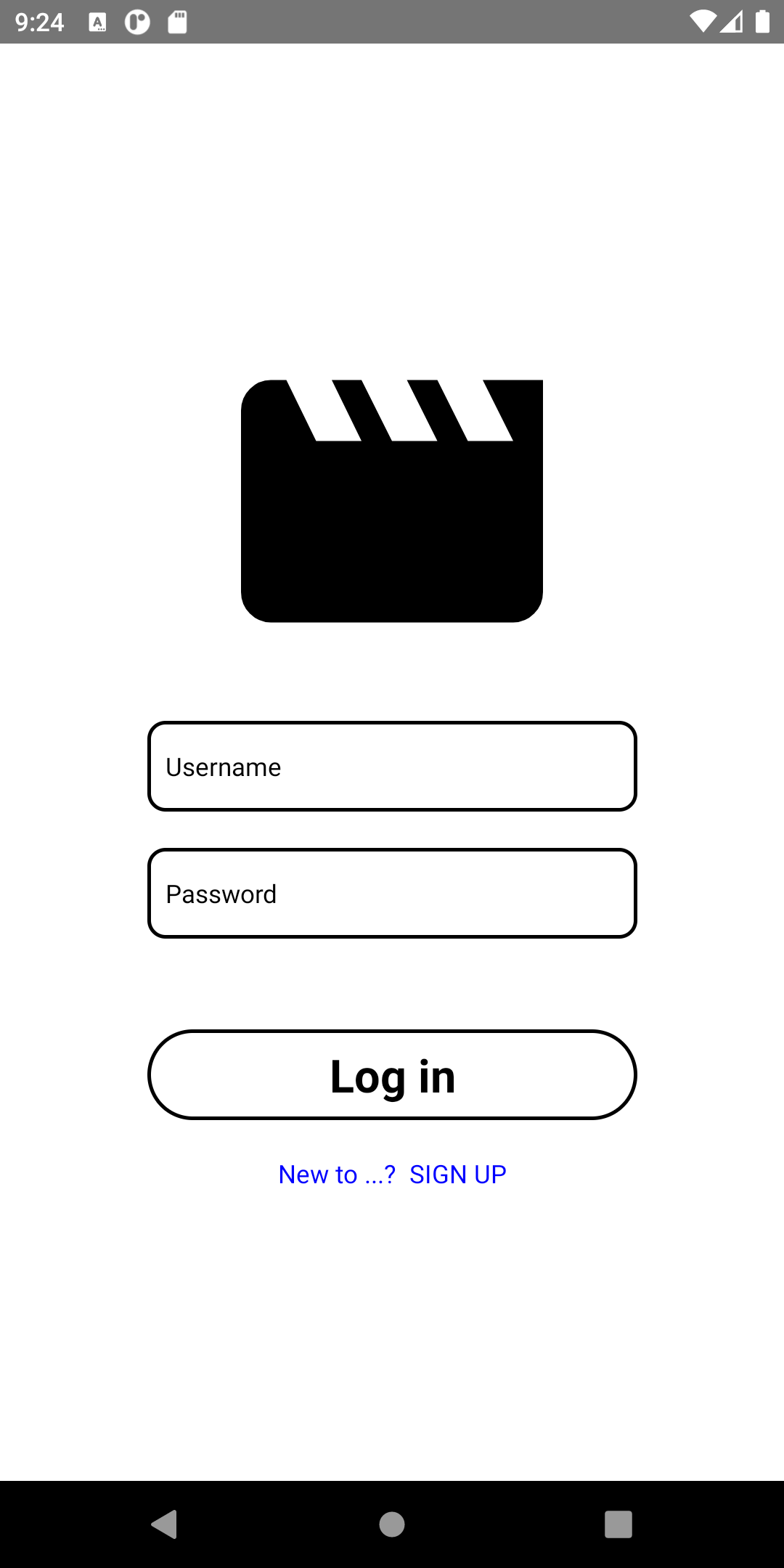This screenshot has height=1568, width=784.
Task: Tap the Log in button label
Action: (x=391, y=1075)
